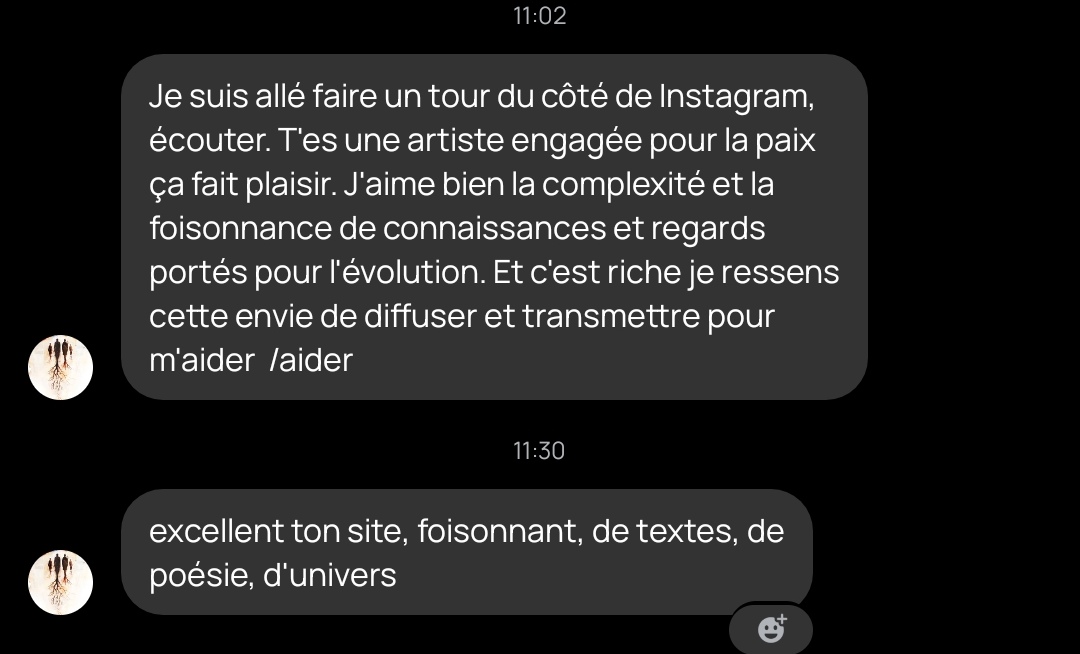Open sender's avatar beside the Instagram message

[60, 367]
